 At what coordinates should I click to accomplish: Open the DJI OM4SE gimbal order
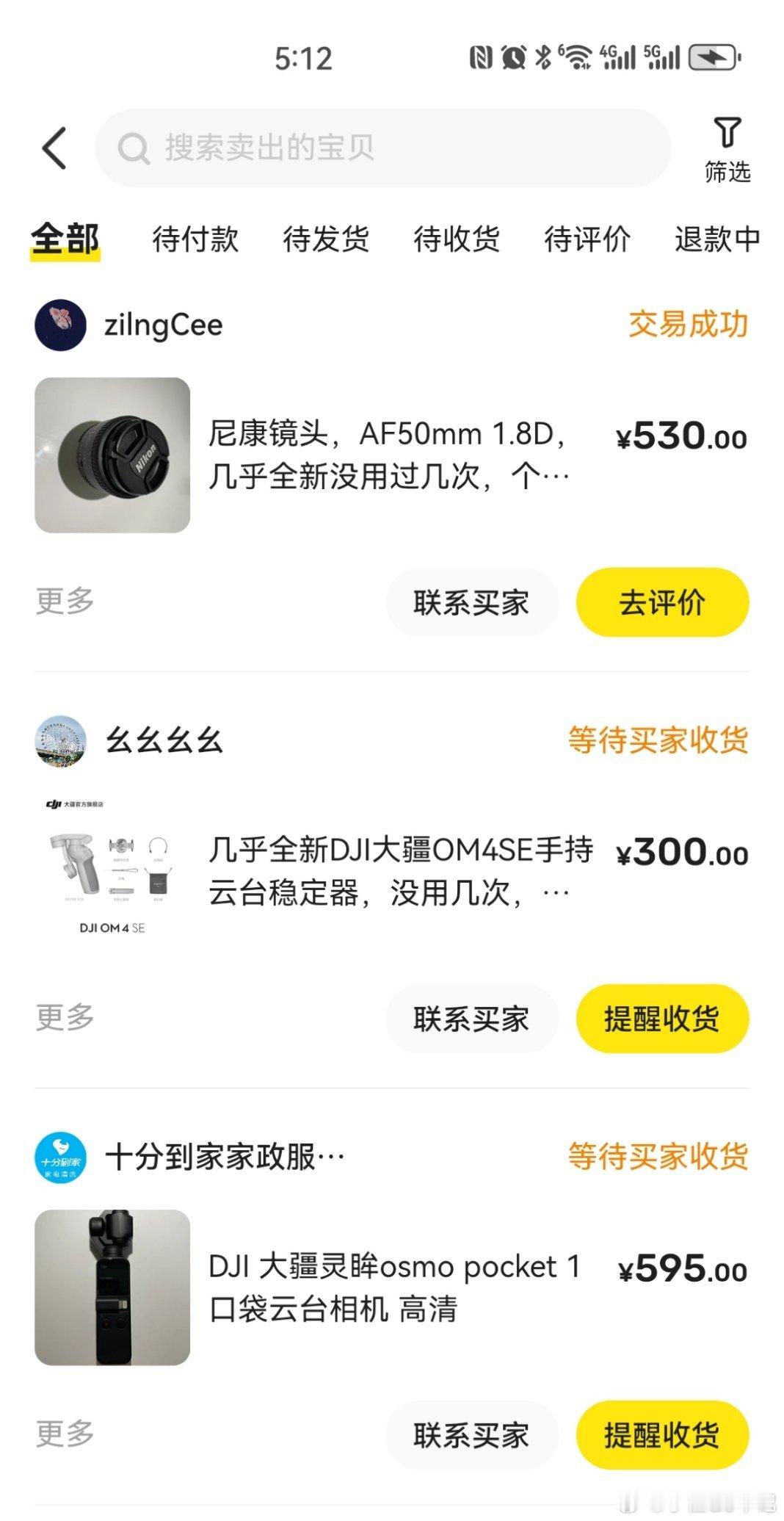(x=391, y=872)
